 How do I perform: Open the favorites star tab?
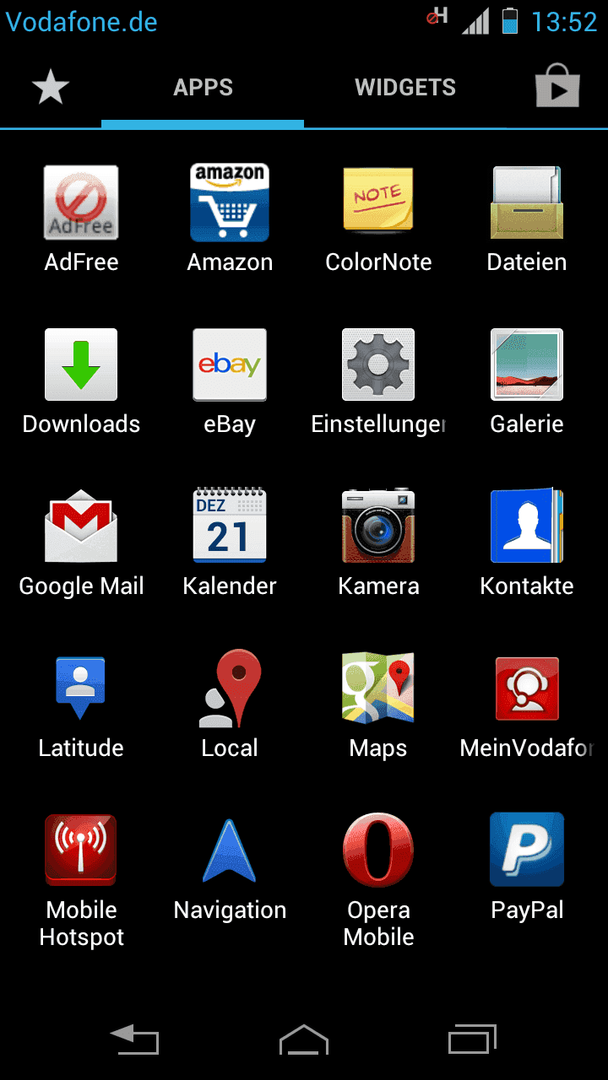[x=50, y=88]
